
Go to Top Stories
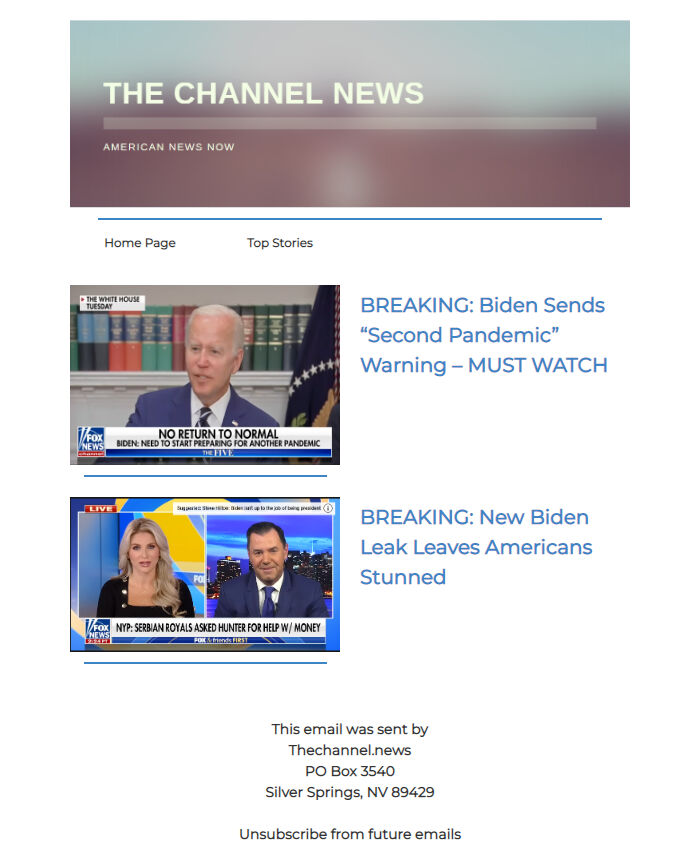click(280, 243)
